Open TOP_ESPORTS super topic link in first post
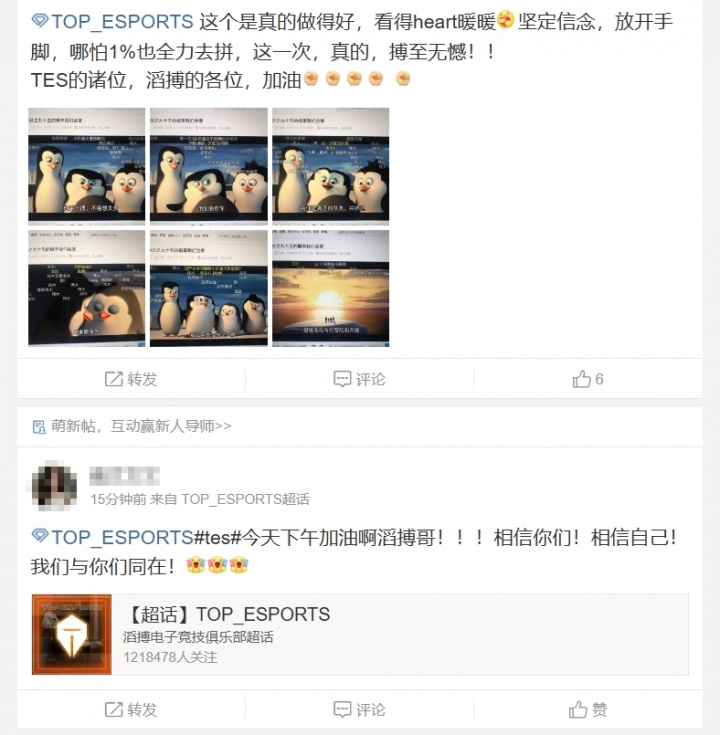Image resolution: width=720 pixels, height=735 pixels. pyautogui.click(x=112, y=21)
